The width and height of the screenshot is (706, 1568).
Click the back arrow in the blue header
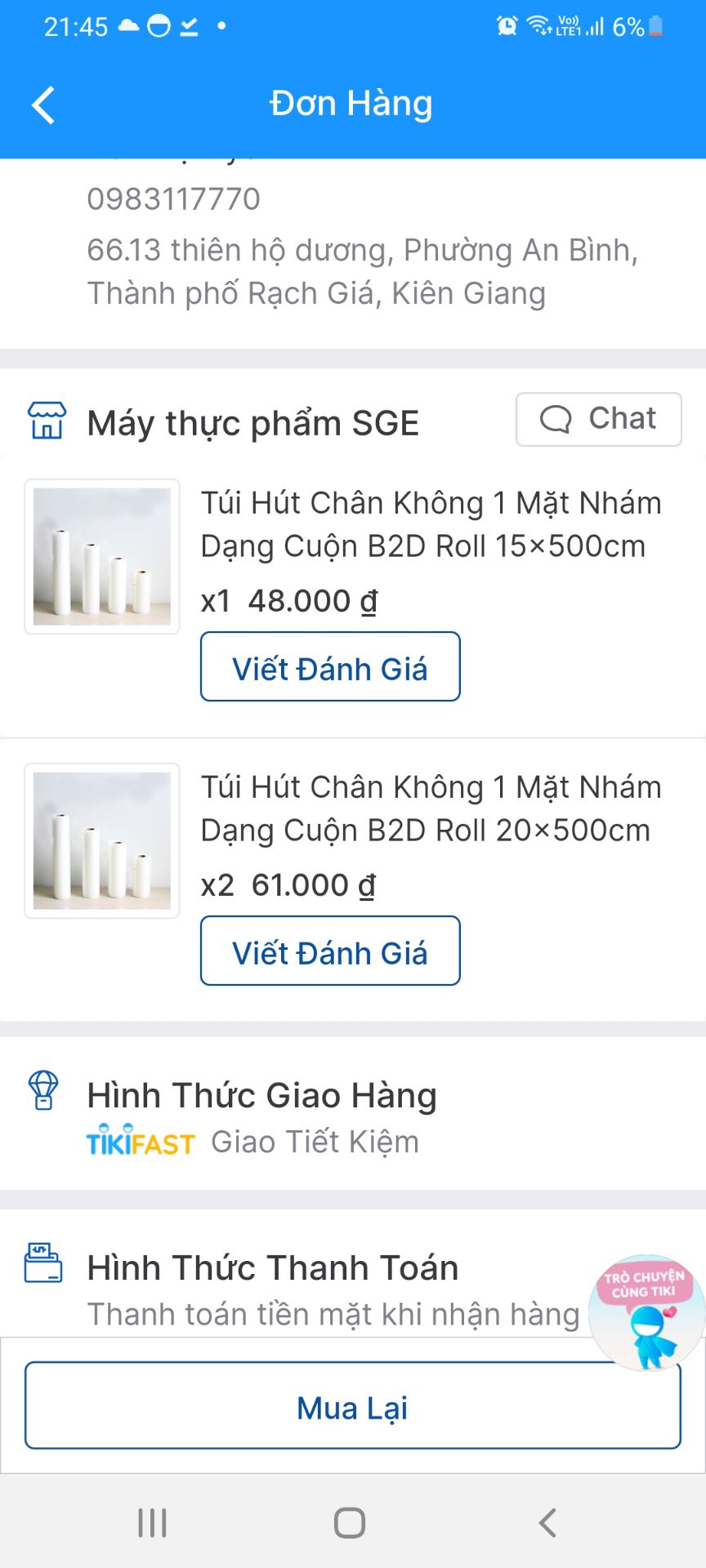(x=42, y=105)
